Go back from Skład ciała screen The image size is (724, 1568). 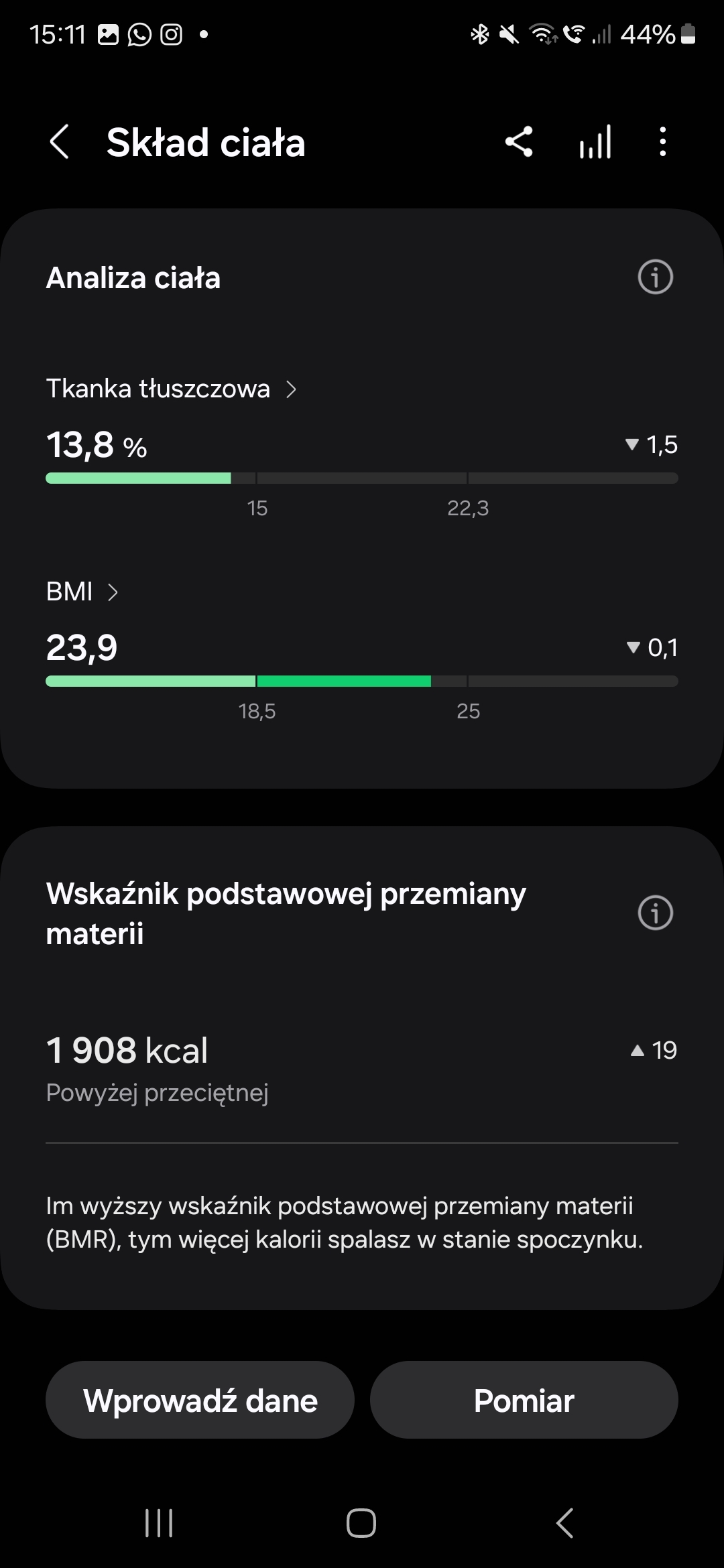click(x=60, y=142)
